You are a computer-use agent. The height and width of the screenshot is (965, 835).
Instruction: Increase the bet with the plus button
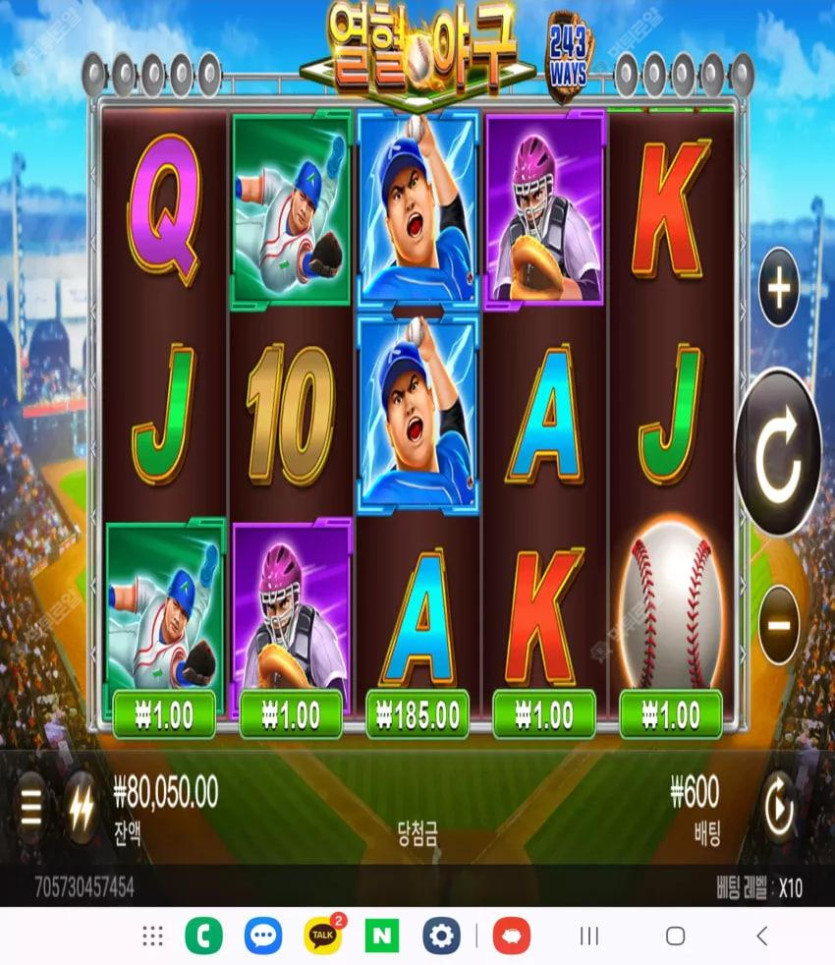(778, 287)
